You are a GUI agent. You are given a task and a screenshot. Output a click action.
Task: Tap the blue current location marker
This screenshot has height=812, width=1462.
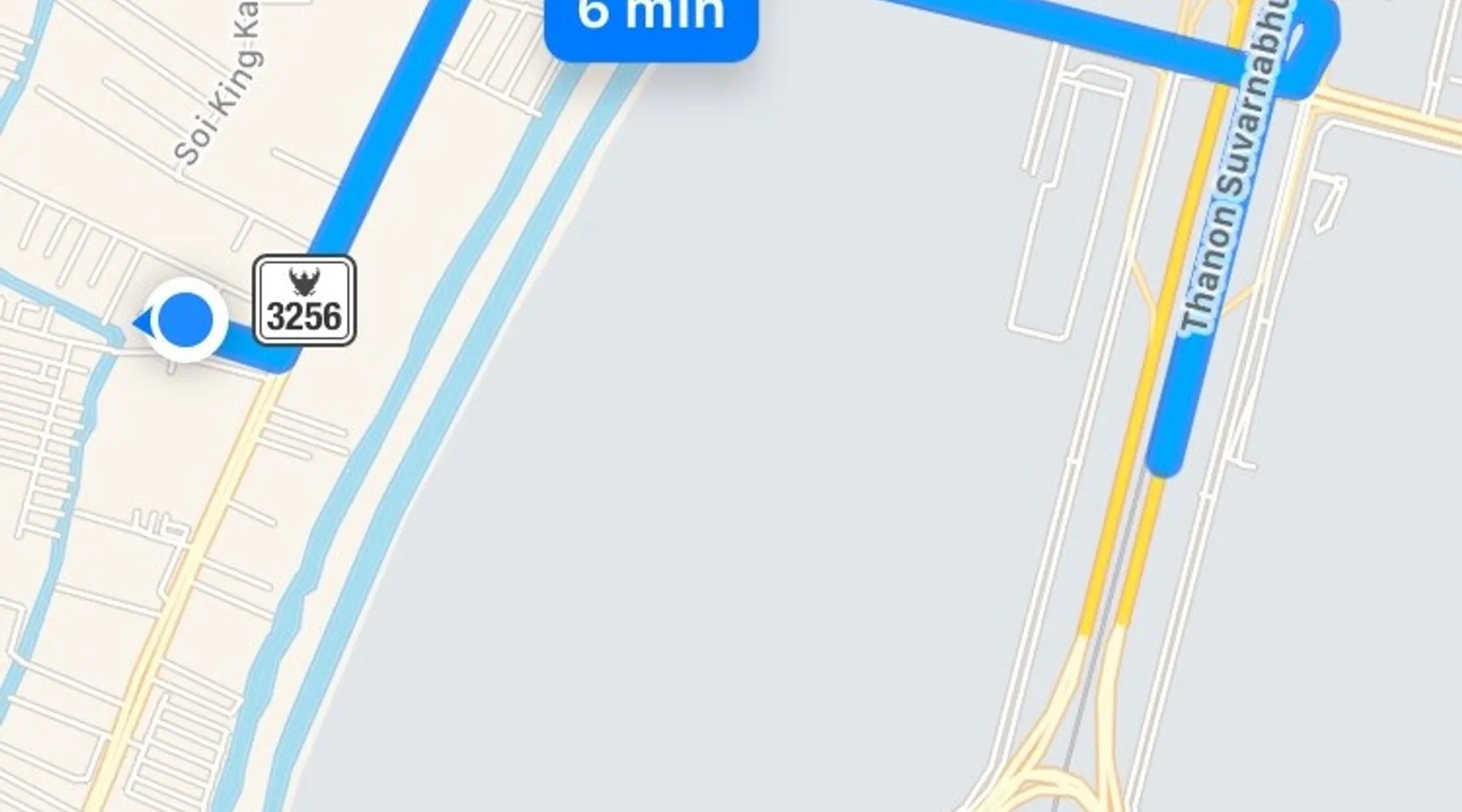coord(185,320)
